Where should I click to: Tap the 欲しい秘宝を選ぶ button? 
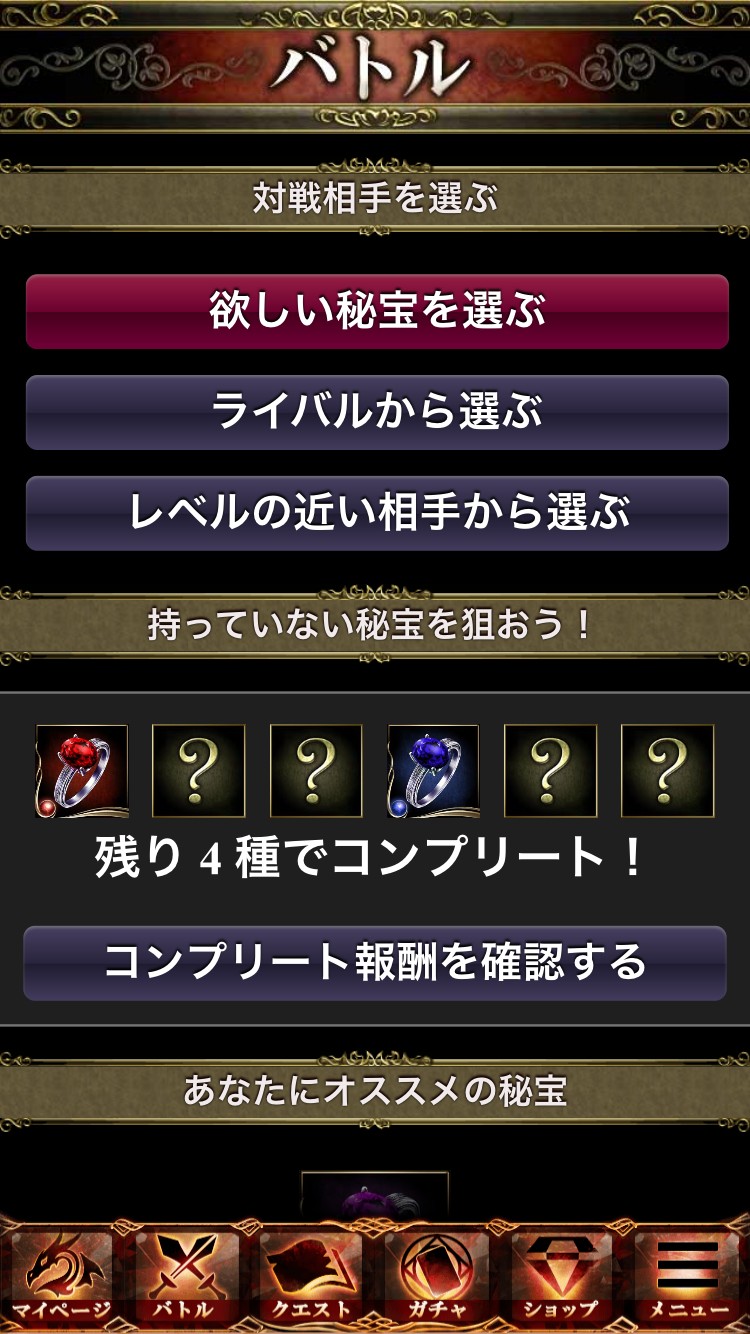[376, 312]
